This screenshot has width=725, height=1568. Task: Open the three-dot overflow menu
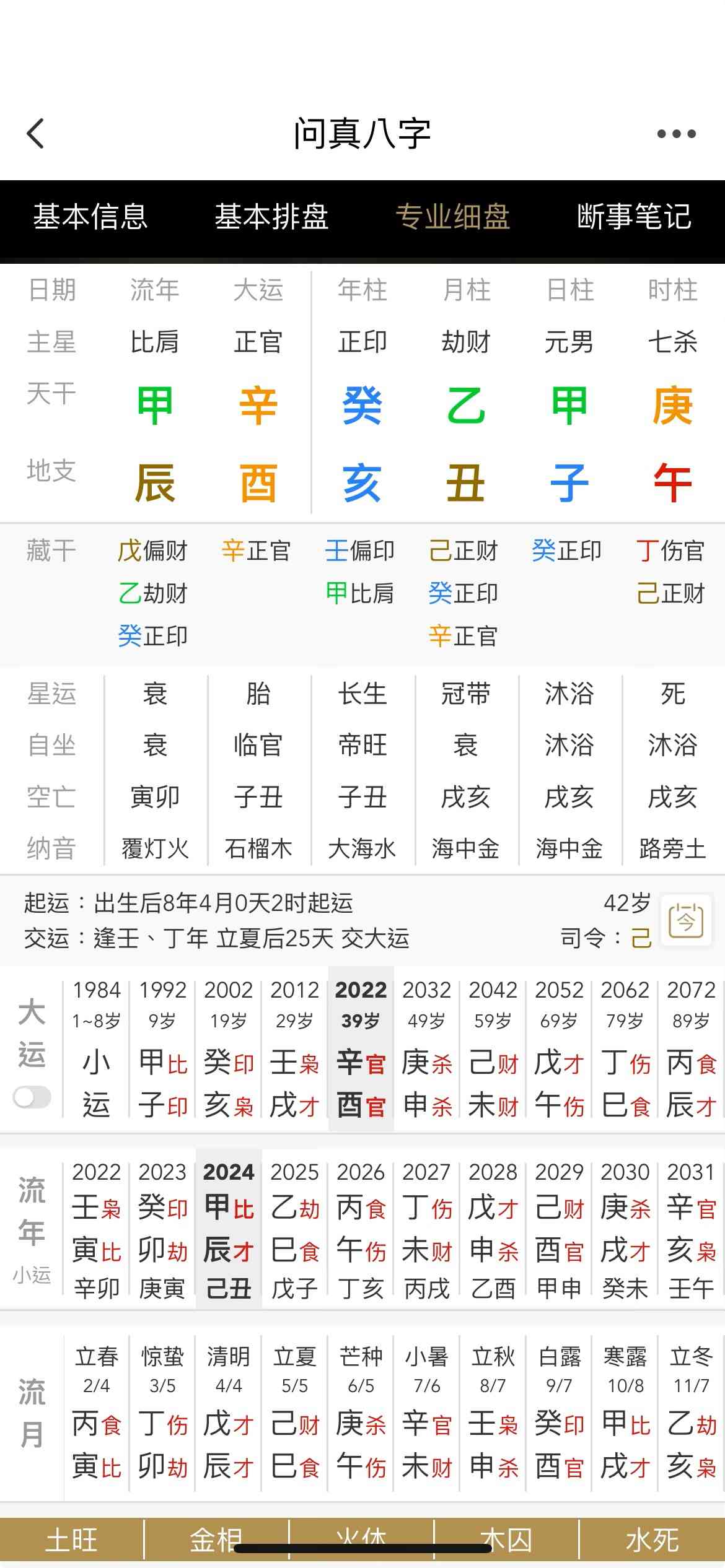tap(676, 134)
